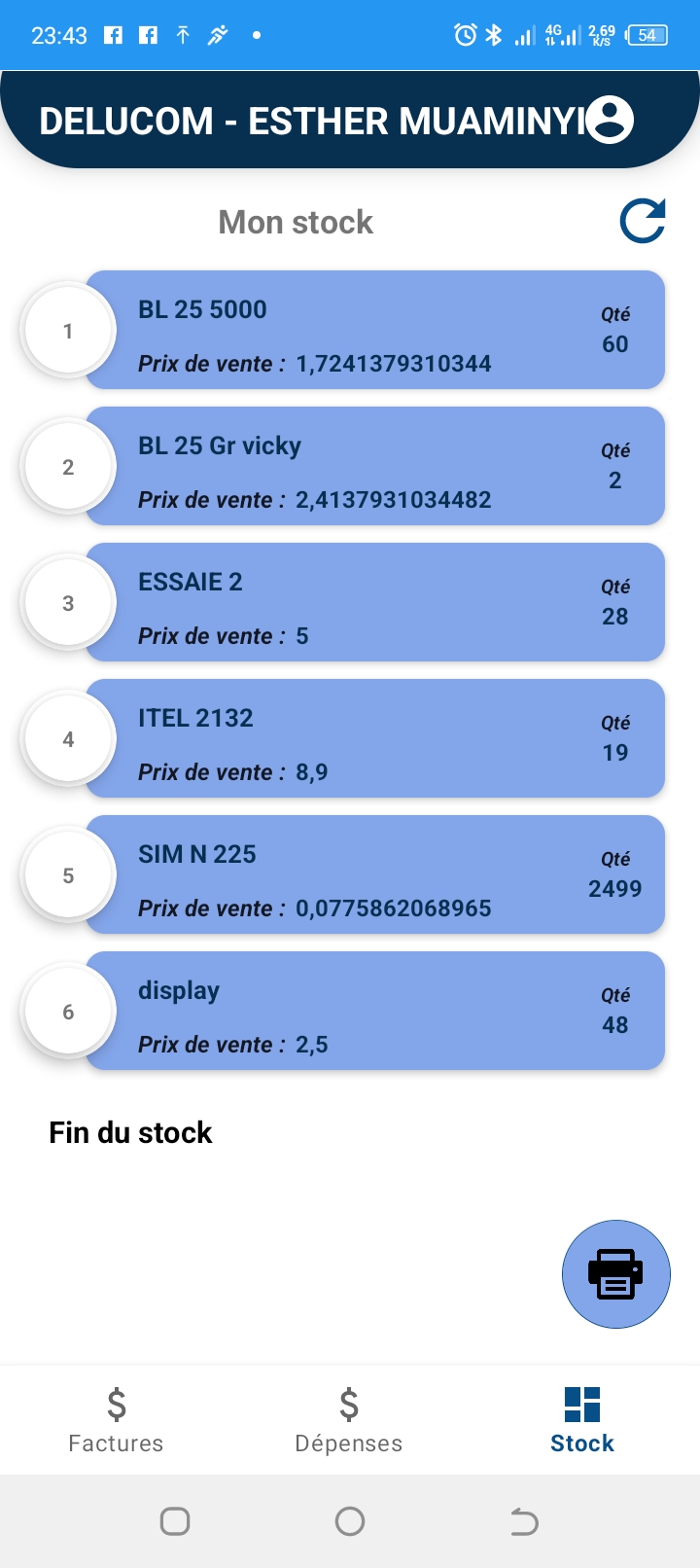Open the ESSAIE 2 stock item

(374, 603)
